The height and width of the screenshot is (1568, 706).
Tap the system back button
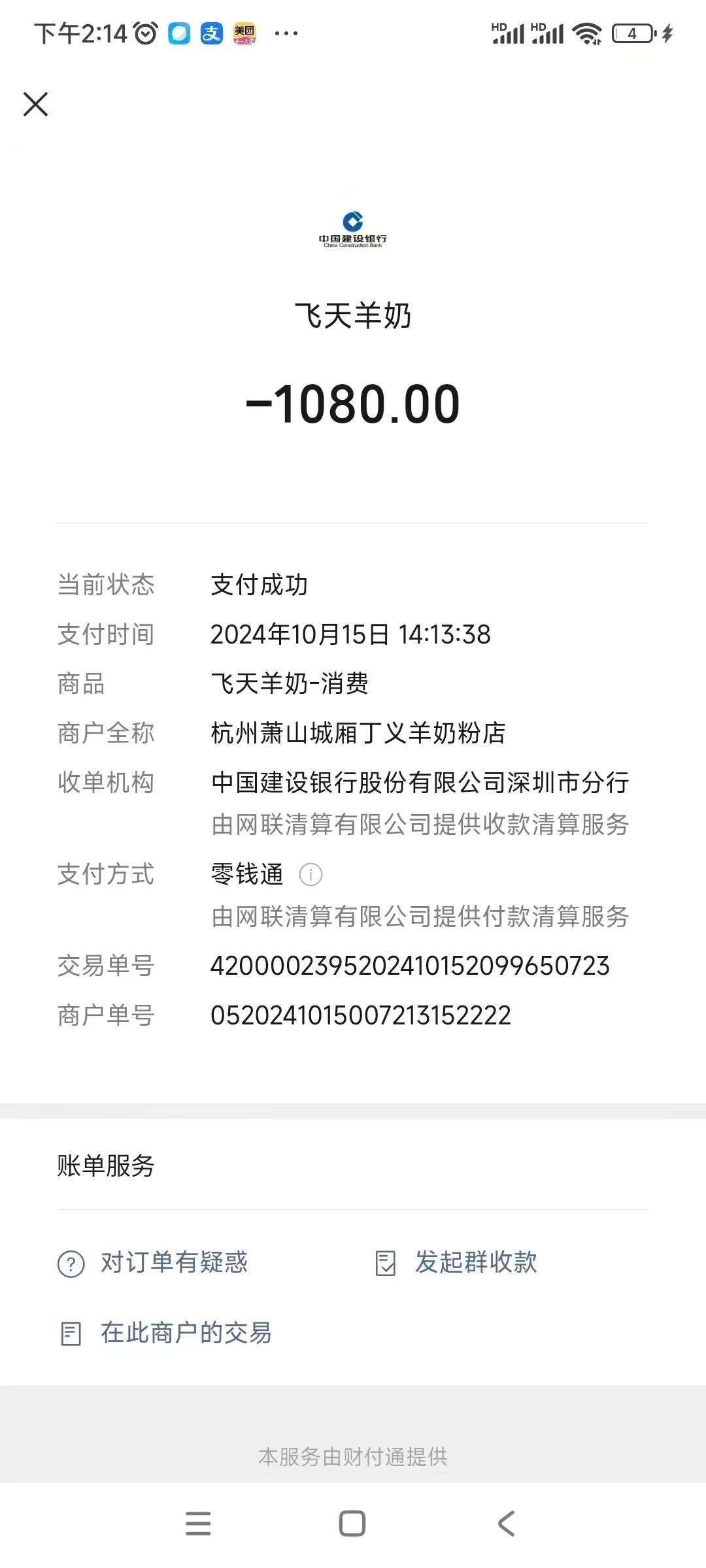tap(507, 1524)
